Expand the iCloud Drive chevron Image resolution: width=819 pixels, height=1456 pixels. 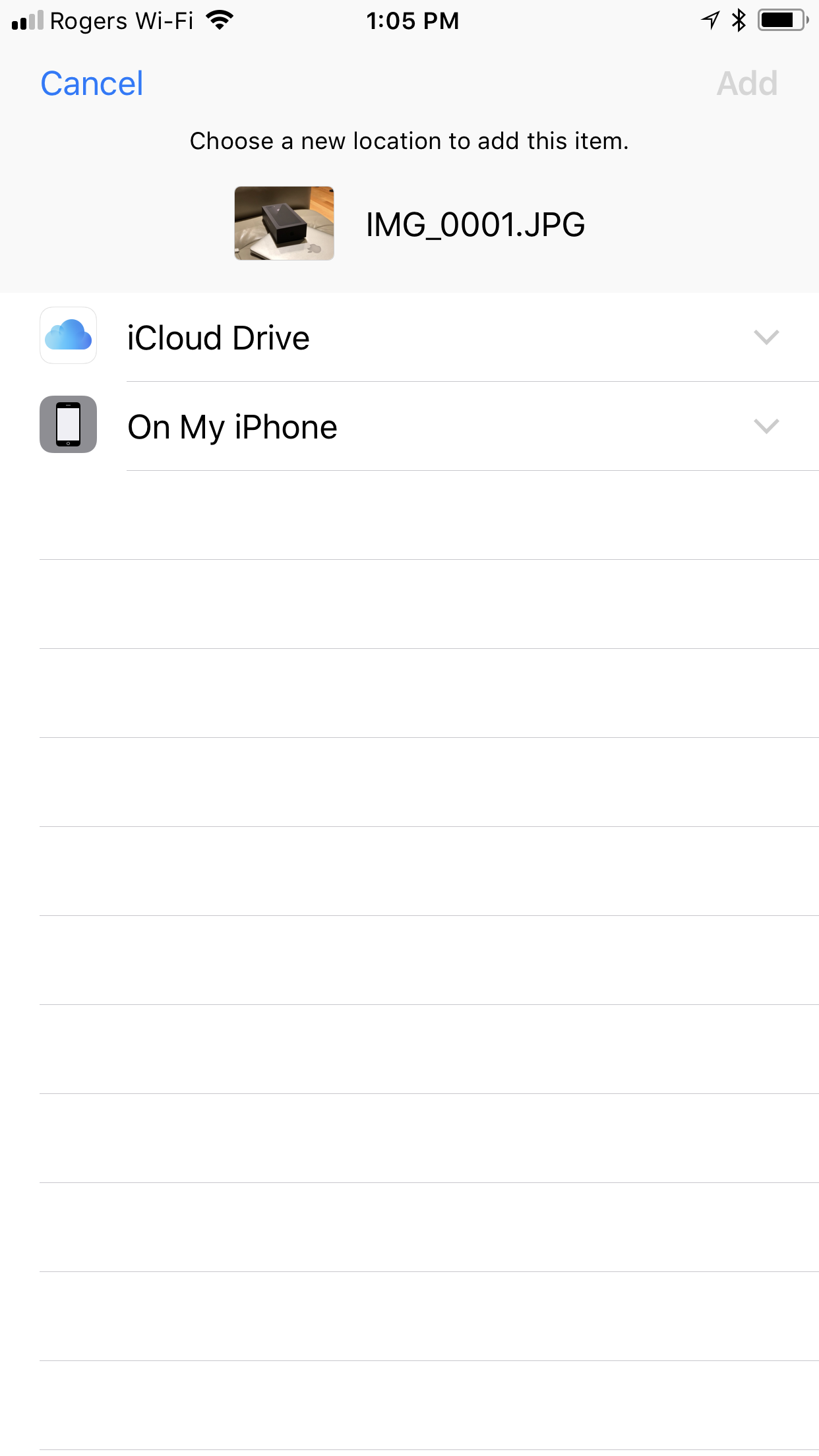(766, 337)
